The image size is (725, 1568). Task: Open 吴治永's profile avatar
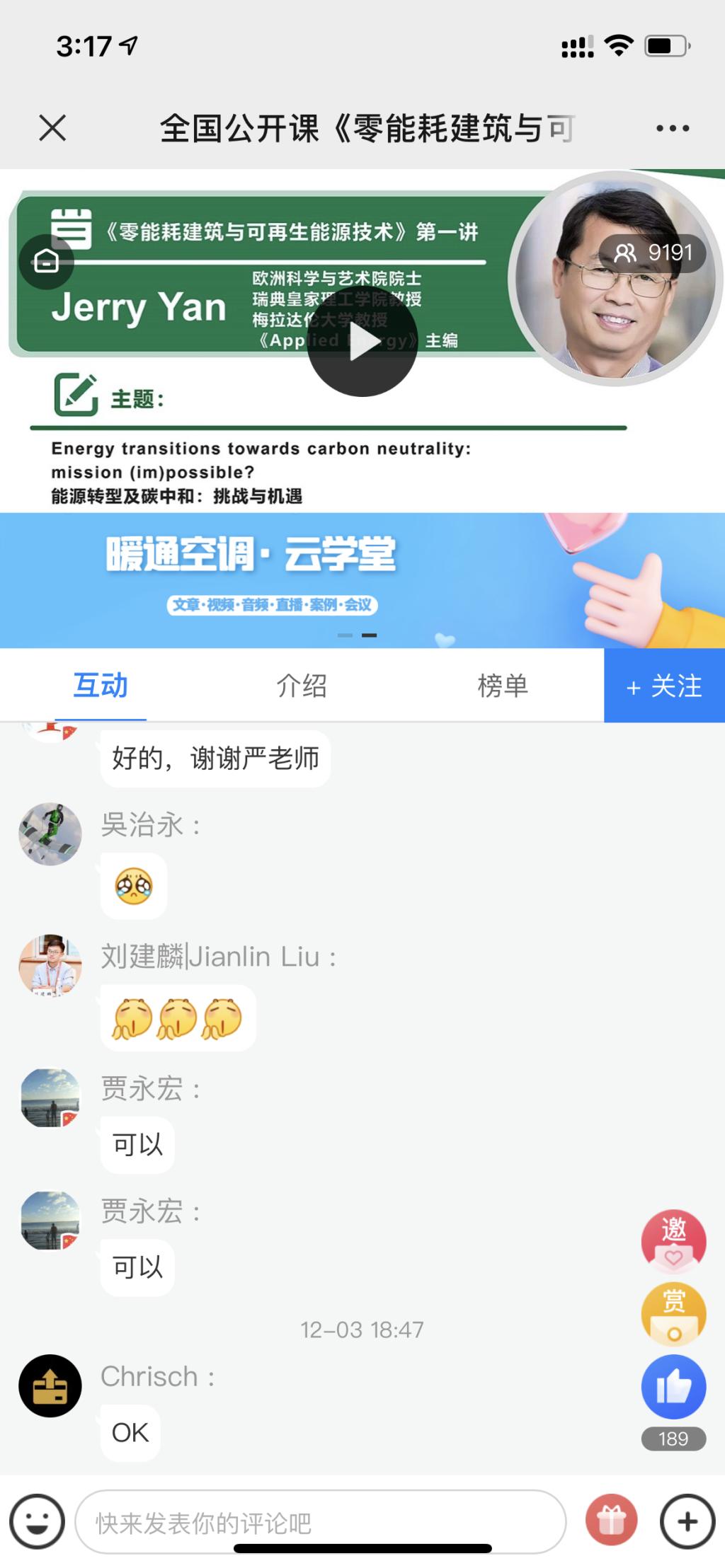click(50, 834)
